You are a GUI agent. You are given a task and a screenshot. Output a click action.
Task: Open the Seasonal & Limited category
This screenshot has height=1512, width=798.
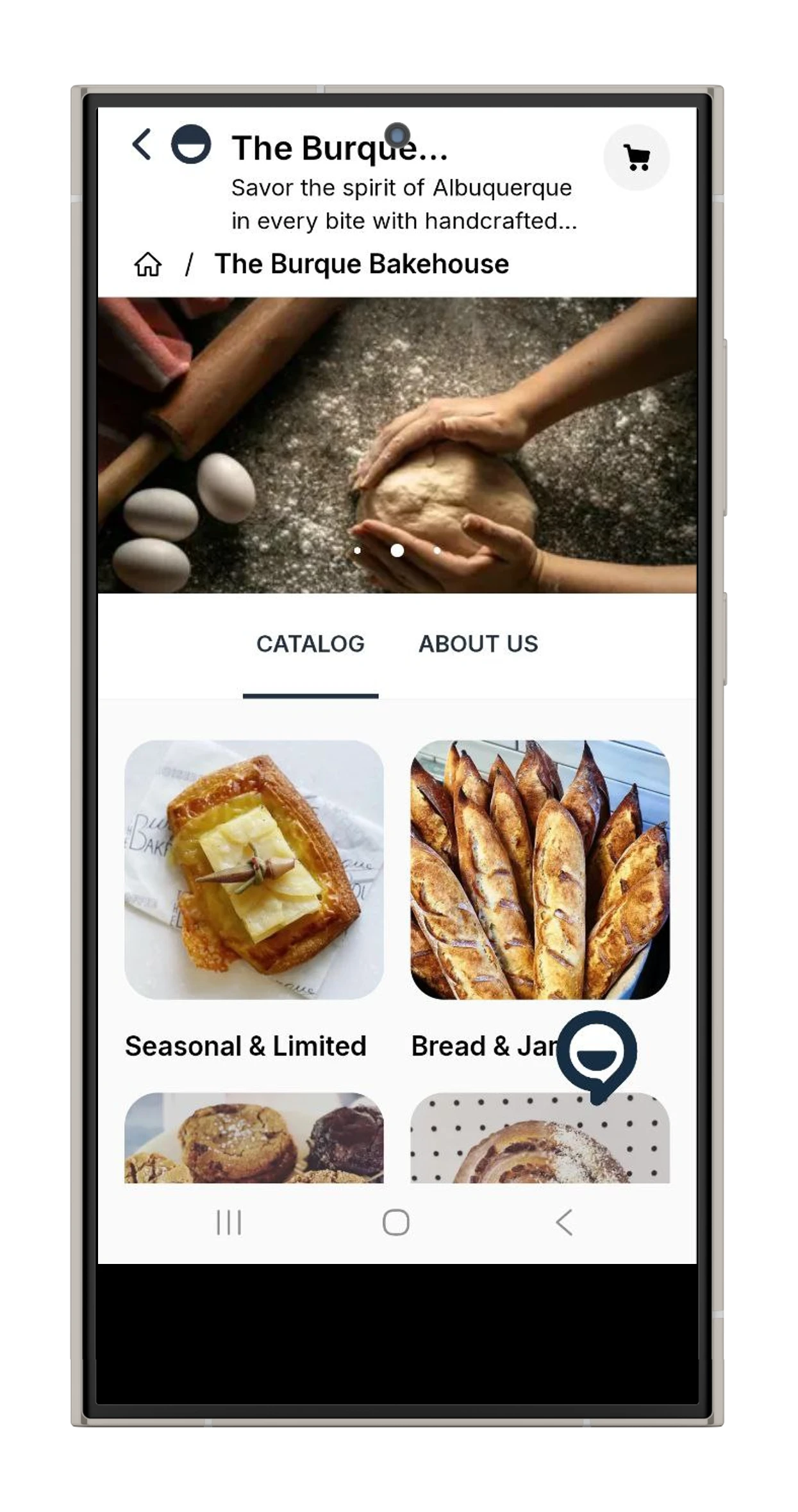coord(254,870)
